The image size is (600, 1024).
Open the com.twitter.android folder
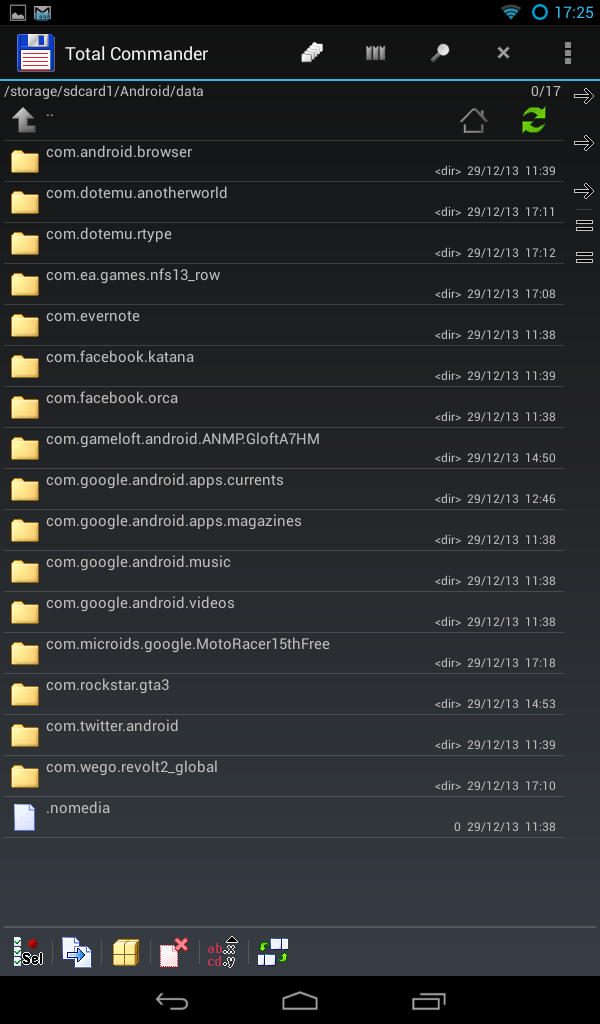(284, 735)
